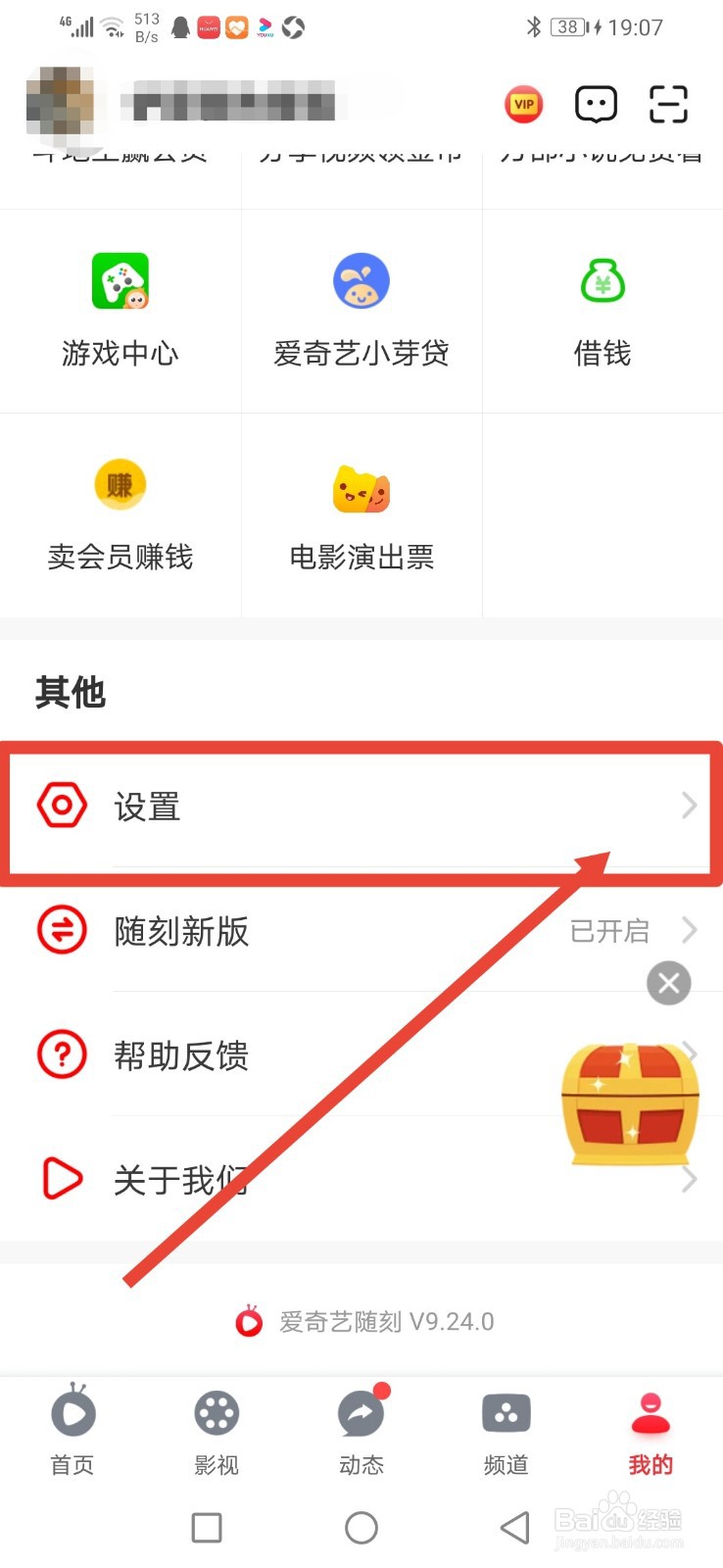This screenshot has width=723, height=1568.
Task: Open the 借钱 money bag icon
Action: point(602,281)
